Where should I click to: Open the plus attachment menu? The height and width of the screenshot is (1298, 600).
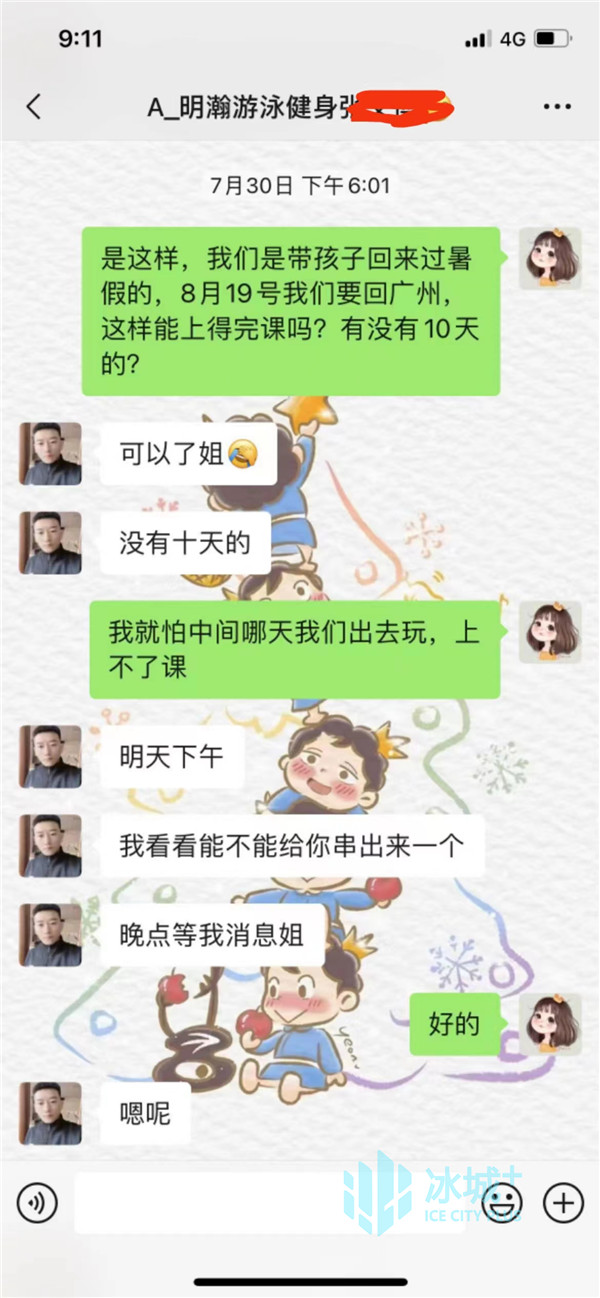(x=562, y=1202)
